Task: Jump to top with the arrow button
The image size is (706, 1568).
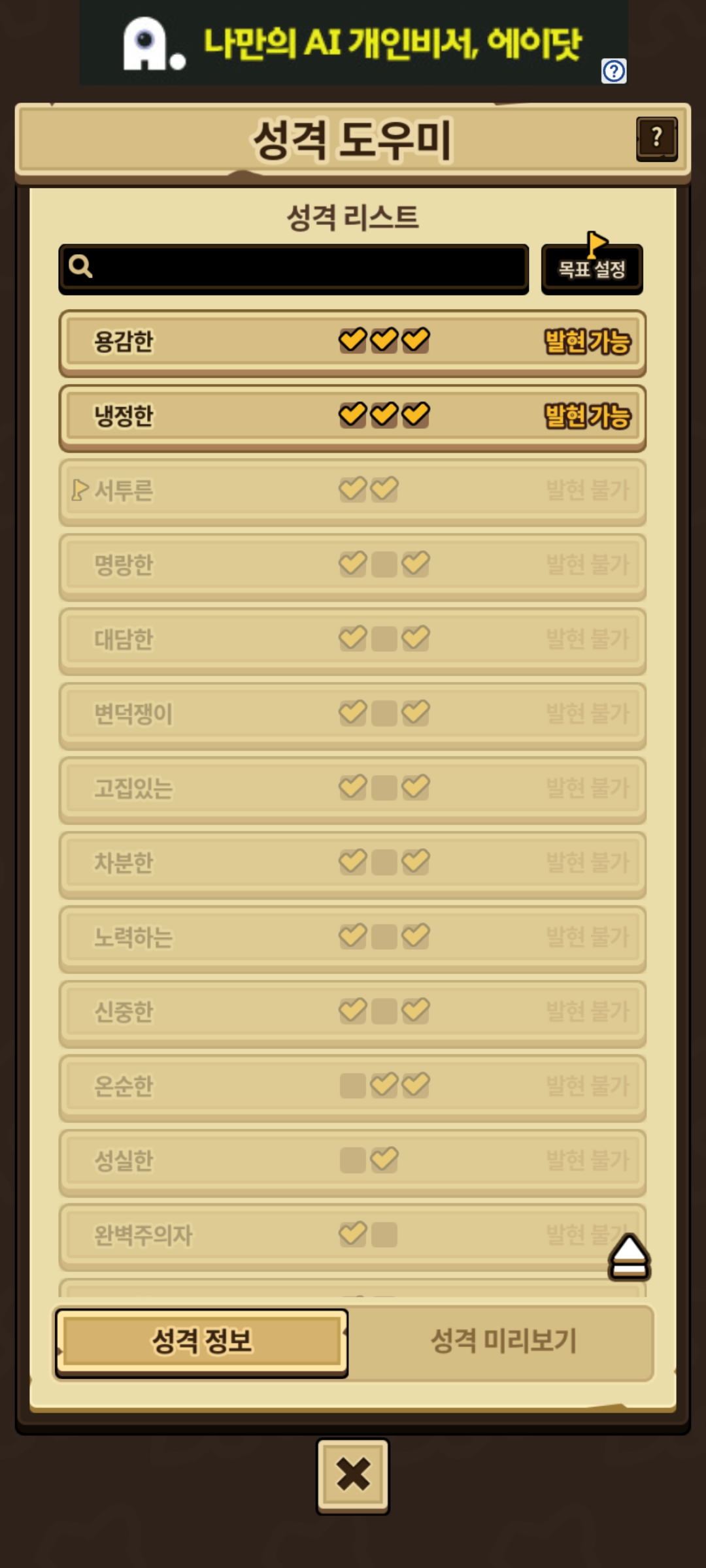Action: pyautogui.click(x=629, y=1256)
